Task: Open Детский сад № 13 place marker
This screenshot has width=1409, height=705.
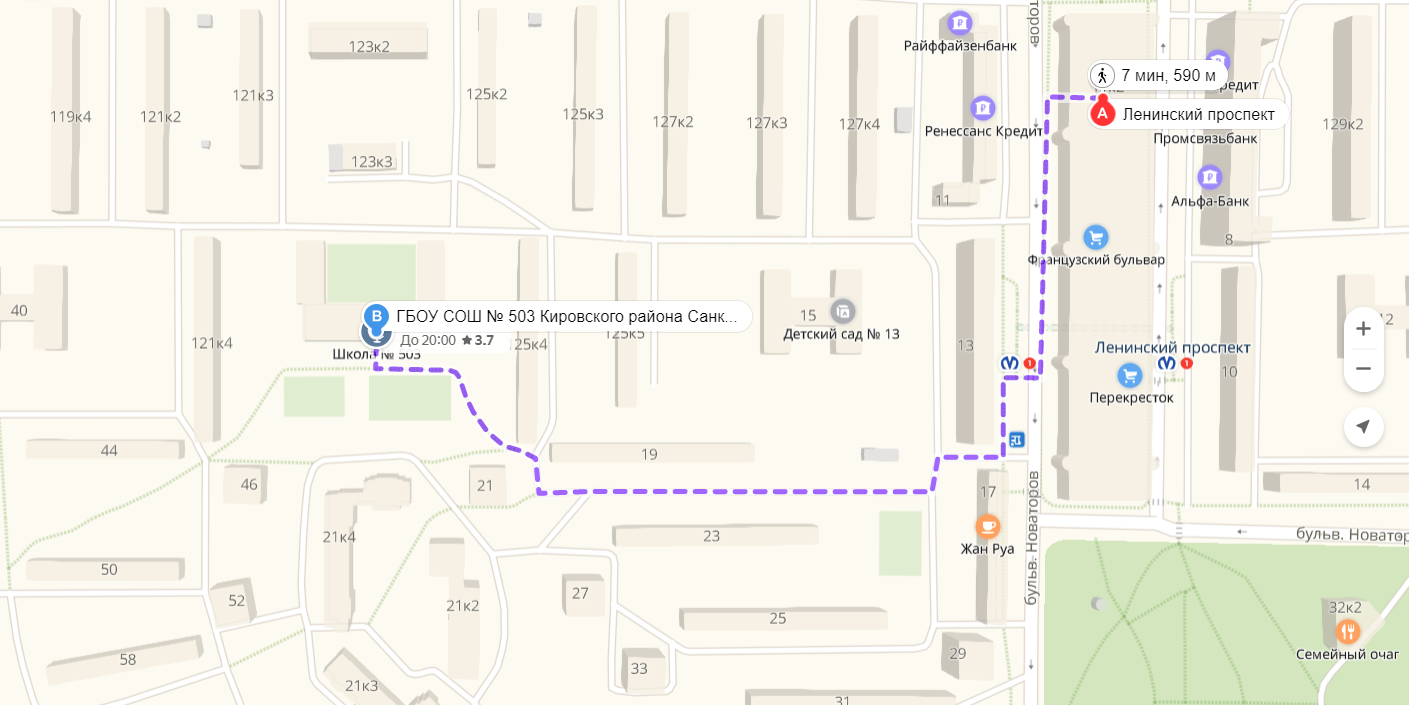Action: (843, 311)
